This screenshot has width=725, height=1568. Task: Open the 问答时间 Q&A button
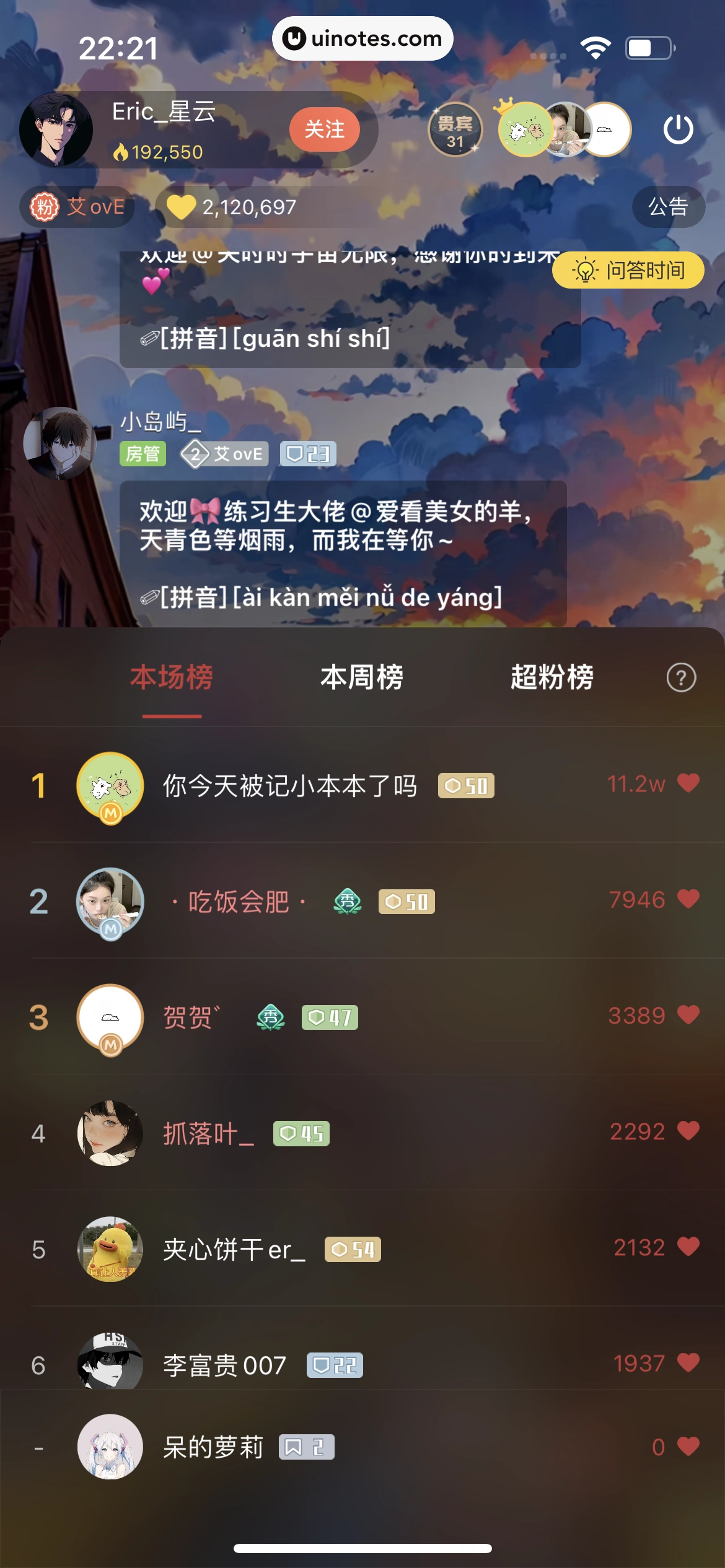[x=628, y=271]
